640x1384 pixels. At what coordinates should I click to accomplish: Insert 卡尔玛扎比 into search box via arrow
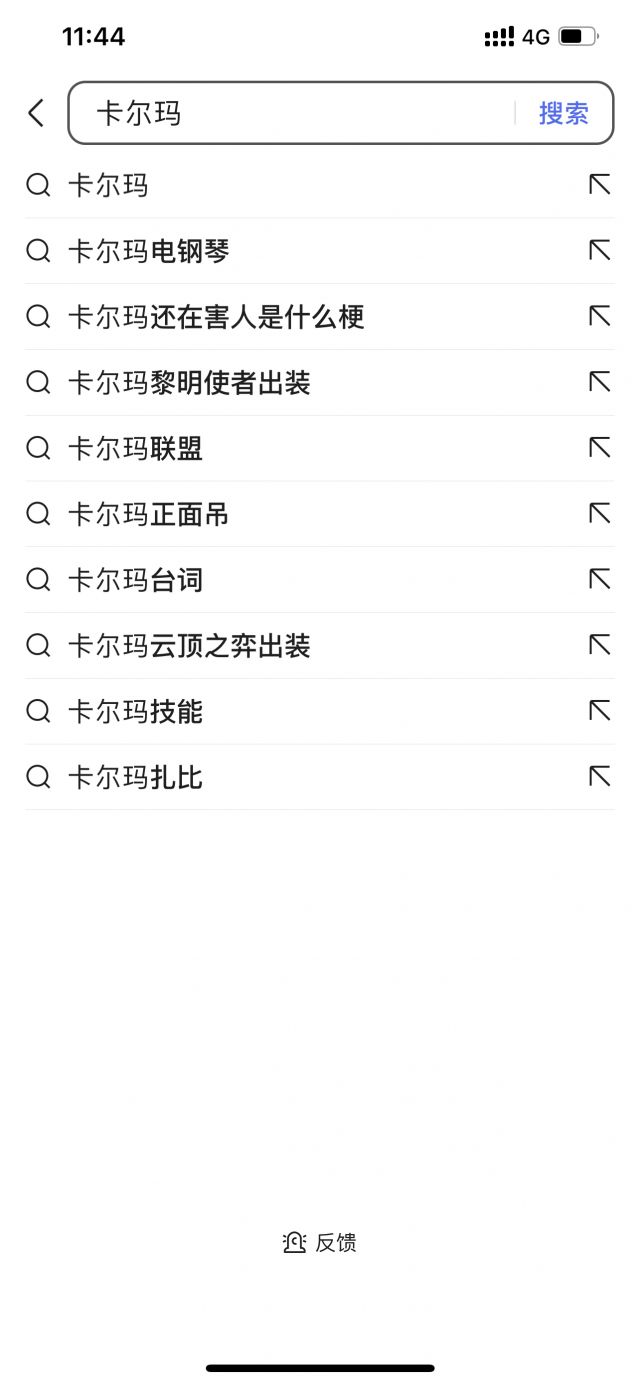coord(599,777)
